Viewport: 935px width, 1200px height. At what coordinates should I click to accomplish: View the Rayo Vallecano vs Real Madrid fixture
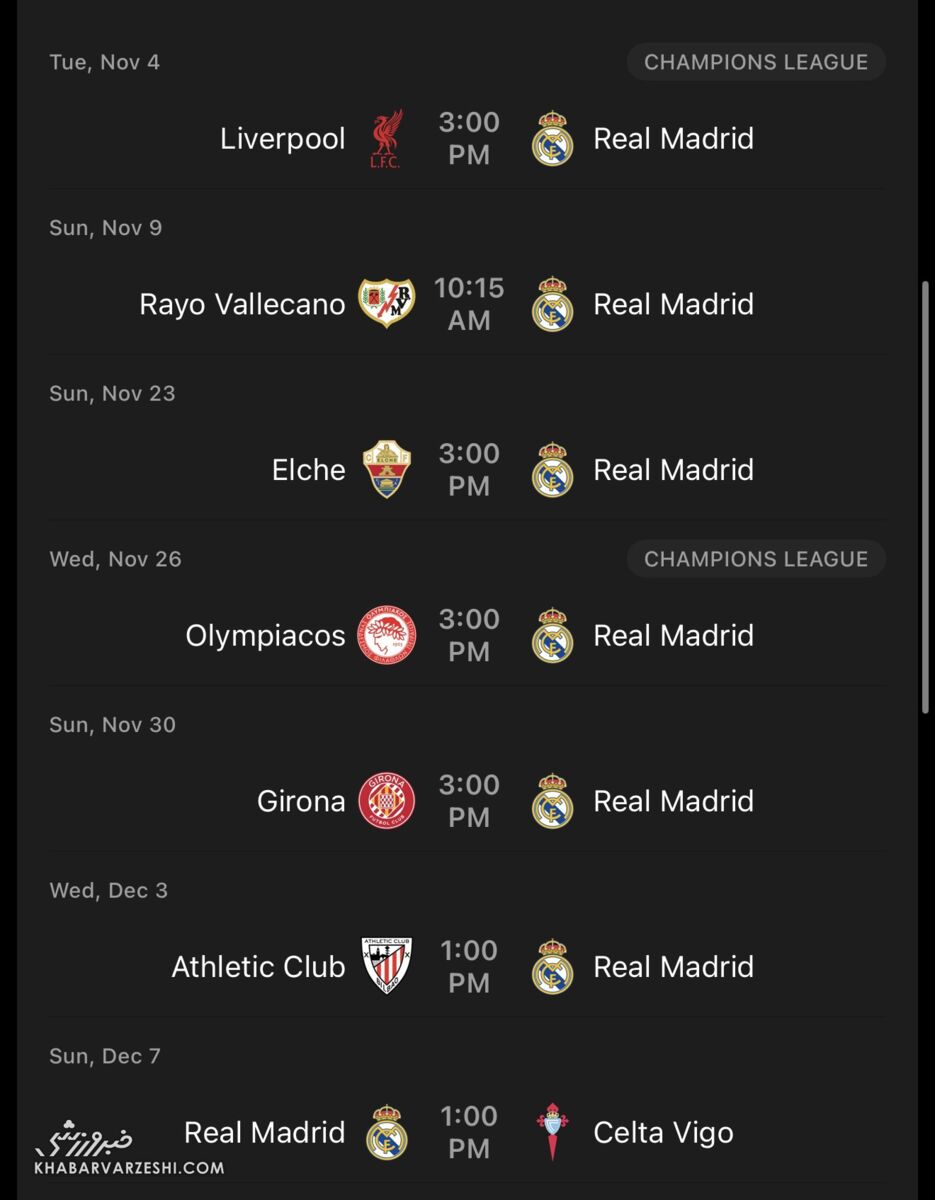[x=468, y=304]
